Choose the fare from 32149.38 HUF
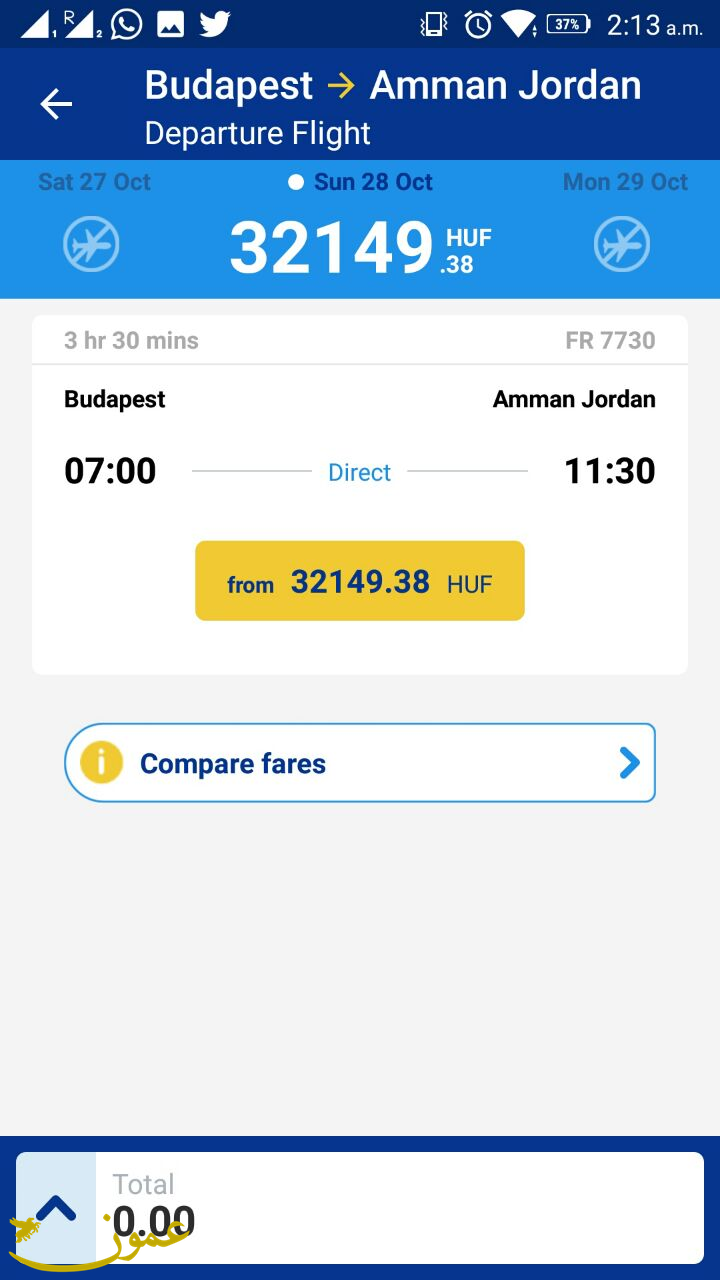 [360, 582]
